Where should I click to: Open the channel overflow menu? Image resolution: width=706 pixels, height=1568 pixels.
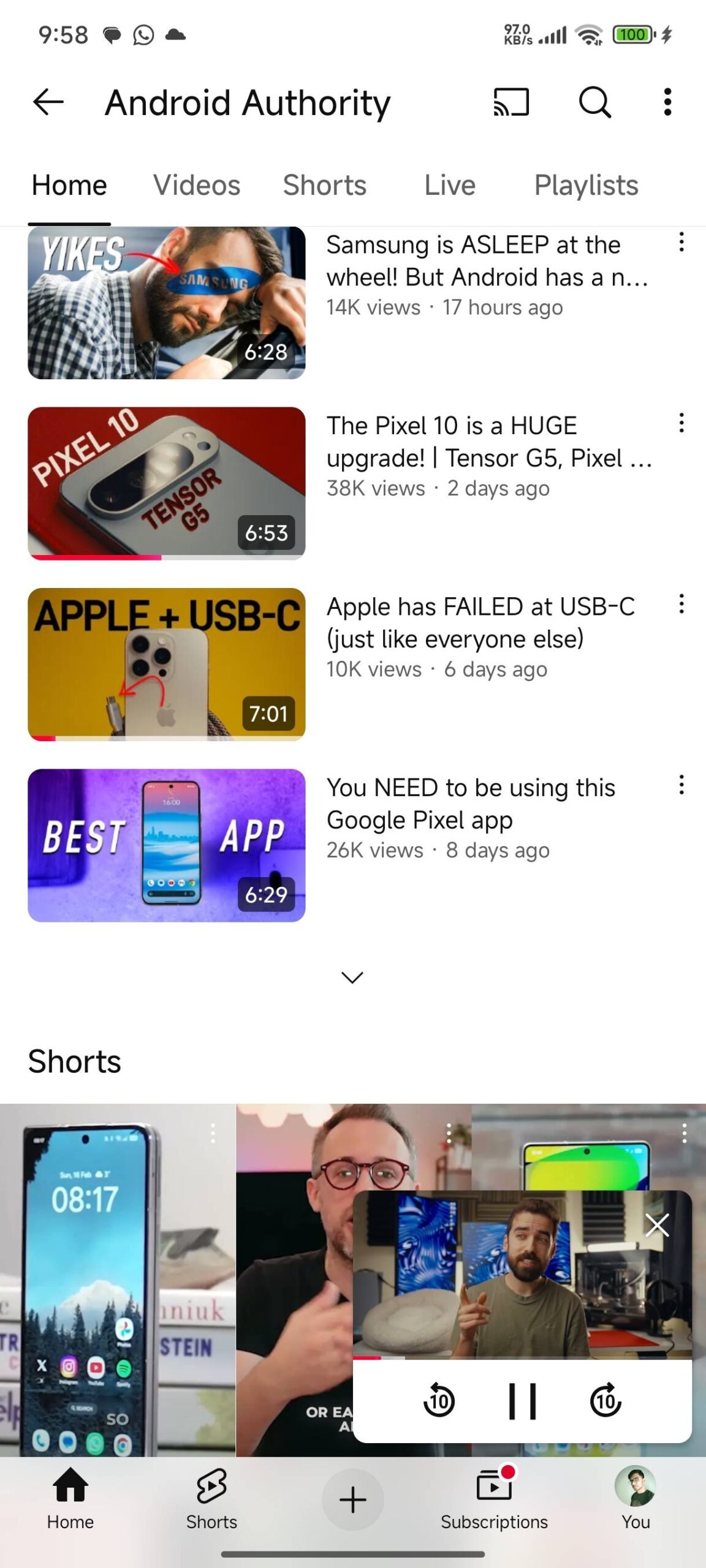[667, 102]
